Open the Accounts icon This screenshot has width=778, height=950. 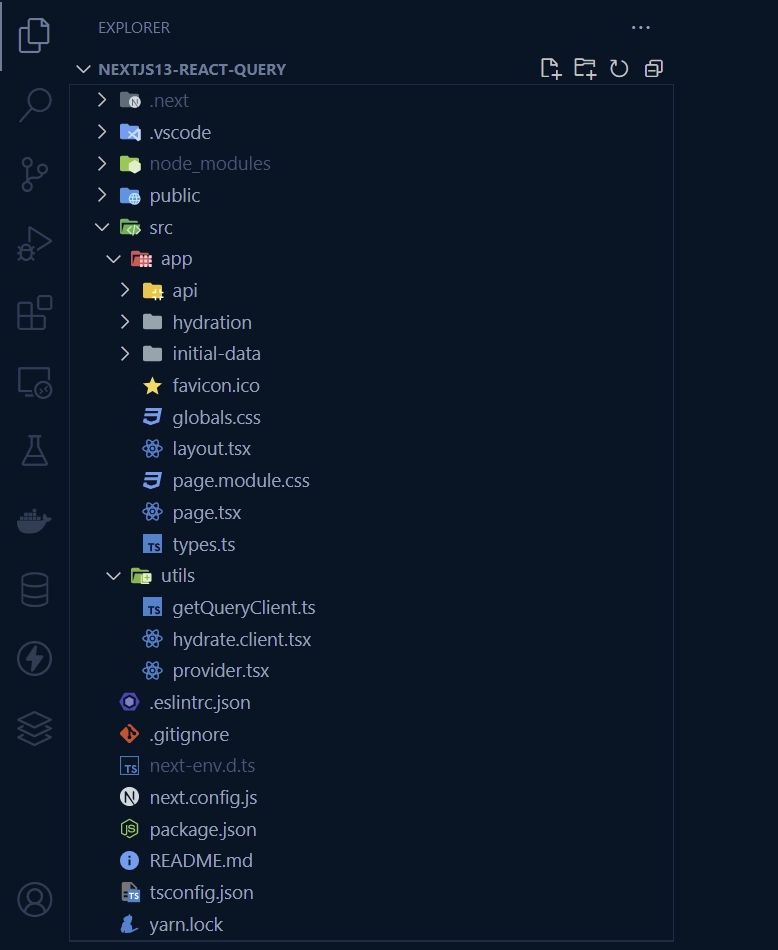[x=35, y=899]
